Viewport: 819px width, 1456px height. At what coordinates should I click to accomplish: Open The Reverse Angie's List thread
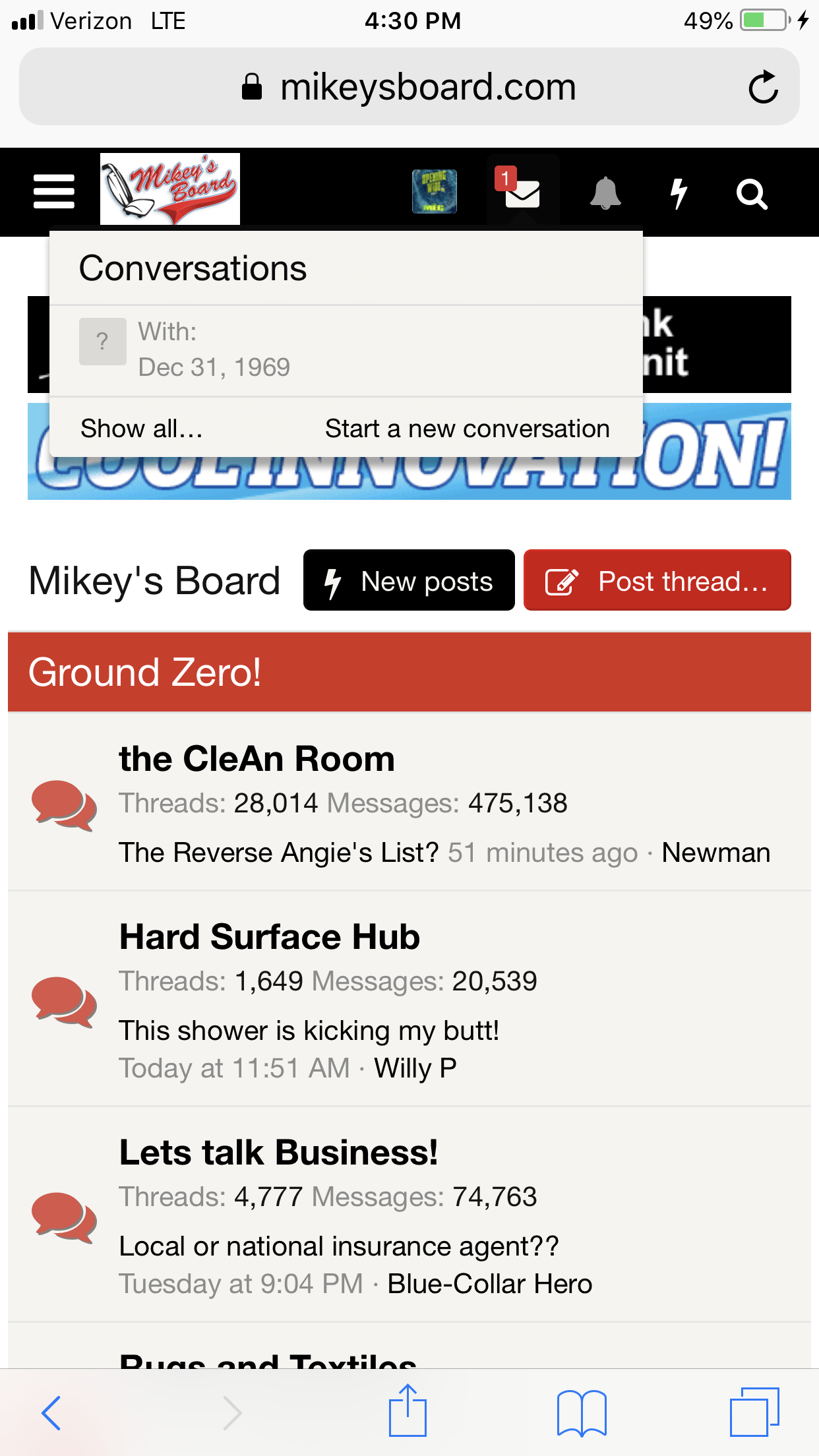(278, 853)
